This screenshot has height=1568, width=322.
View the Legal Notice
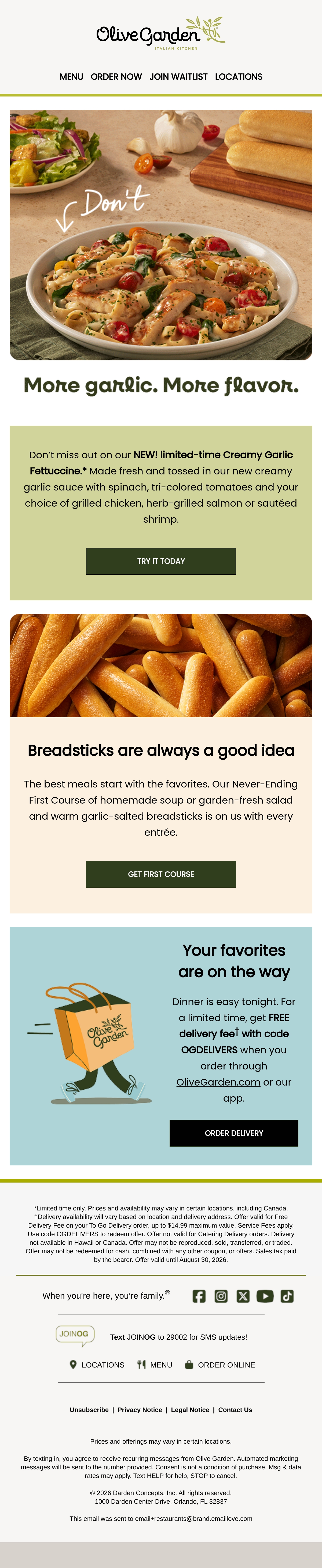(x=190, y=1410)
